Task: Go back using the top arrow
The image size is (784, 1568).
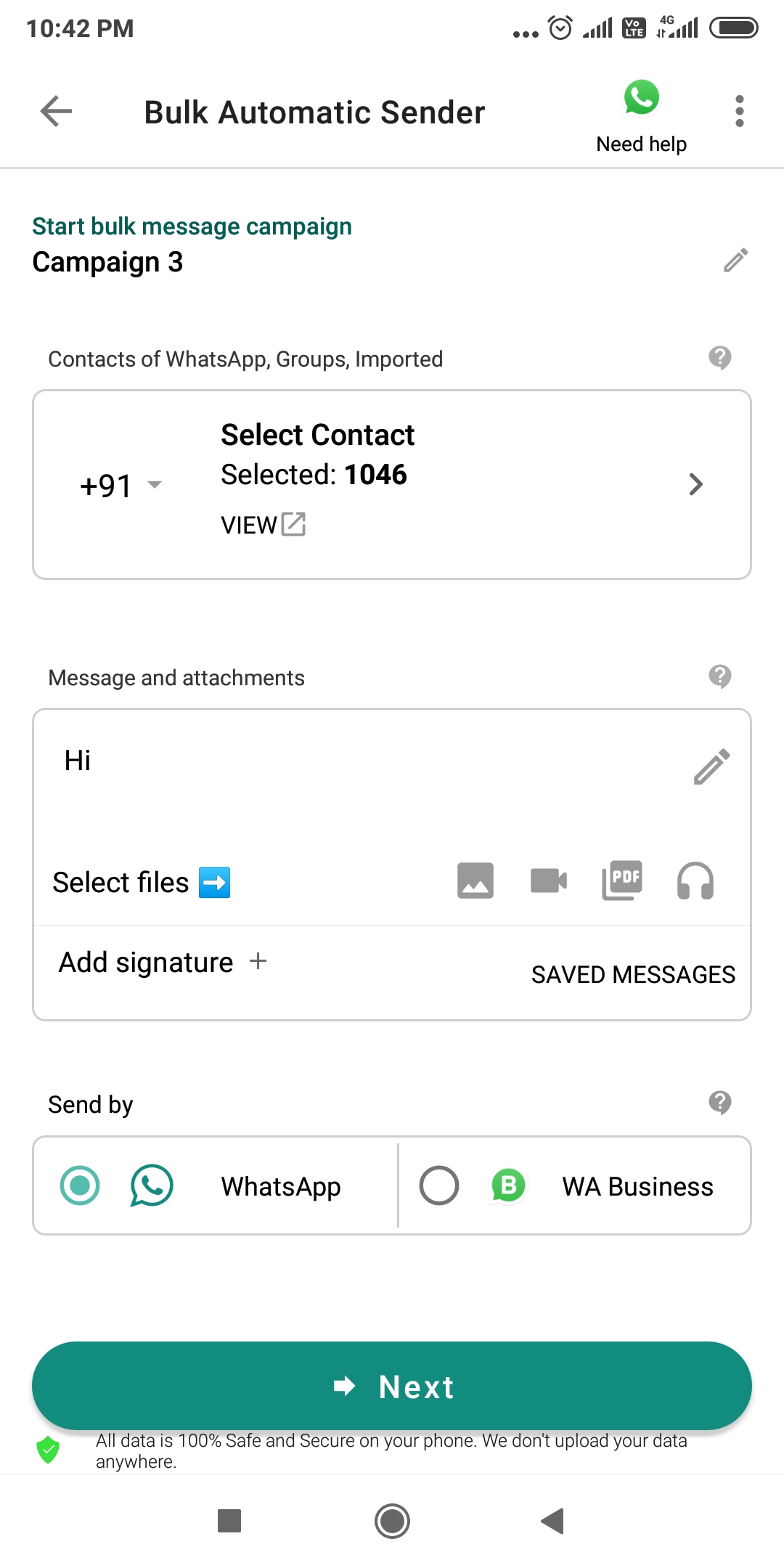Action: (56, 111)
